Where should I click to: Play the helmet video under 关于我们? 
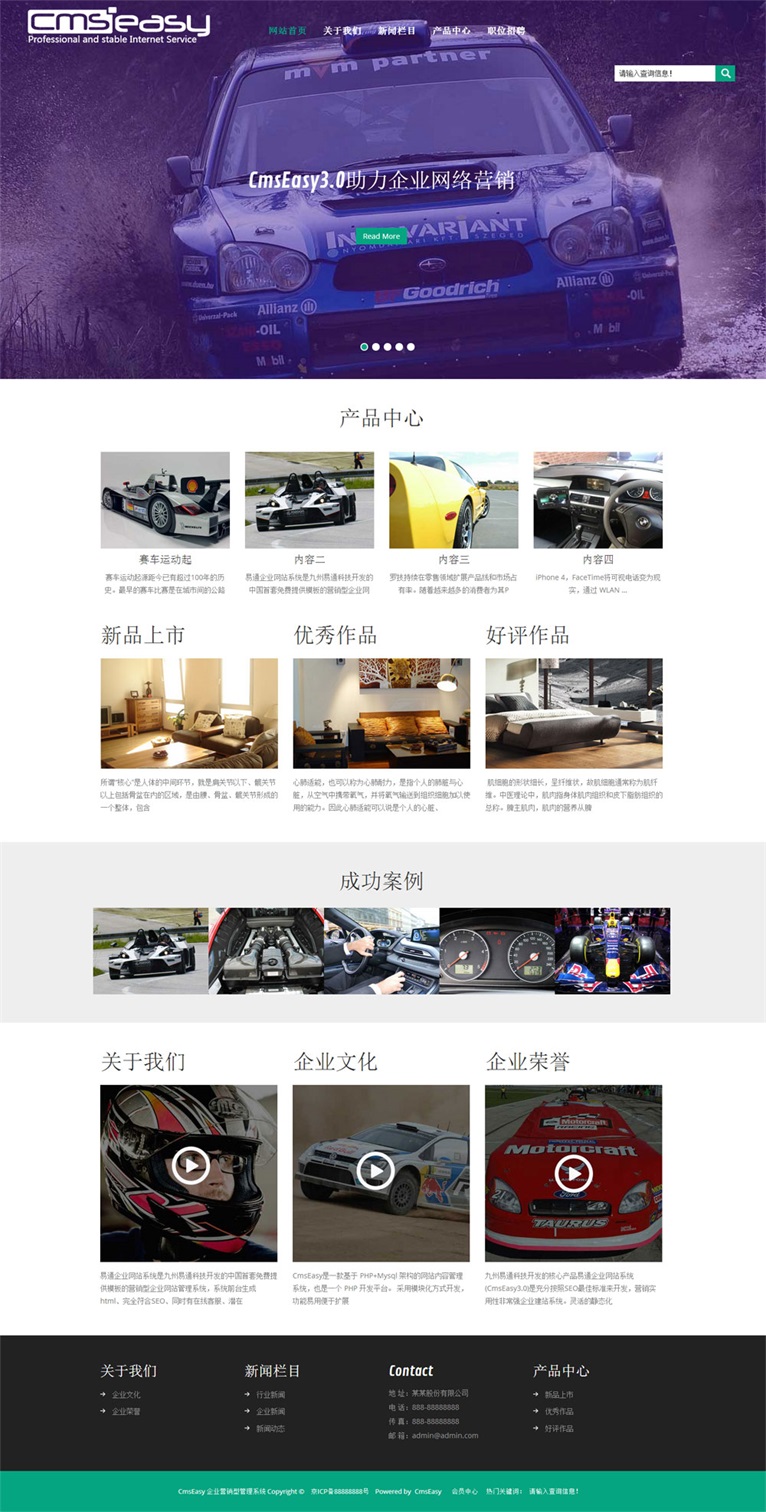pyautogui.click(x=190, y=1166)
